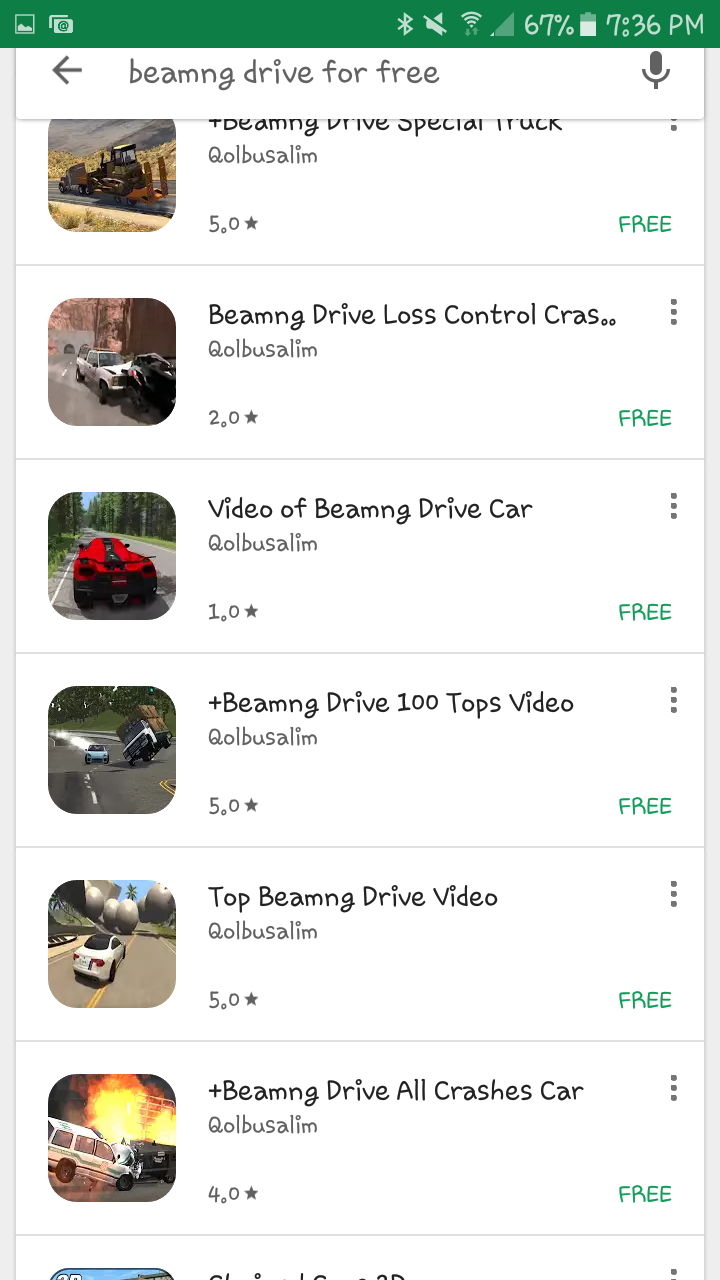The width and height of the screenshot is (720, 1280).
Task: Open +Beamng Drive 100 Tops Video result
Action: pyautogui.click(x=360, y=751)
